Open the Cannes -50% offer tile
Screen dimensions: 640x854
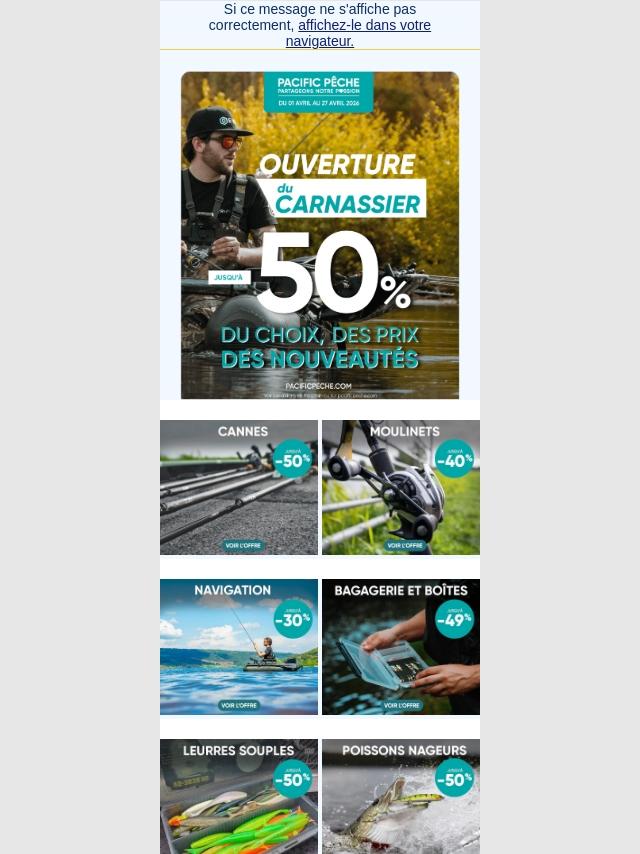coord(239,487)
